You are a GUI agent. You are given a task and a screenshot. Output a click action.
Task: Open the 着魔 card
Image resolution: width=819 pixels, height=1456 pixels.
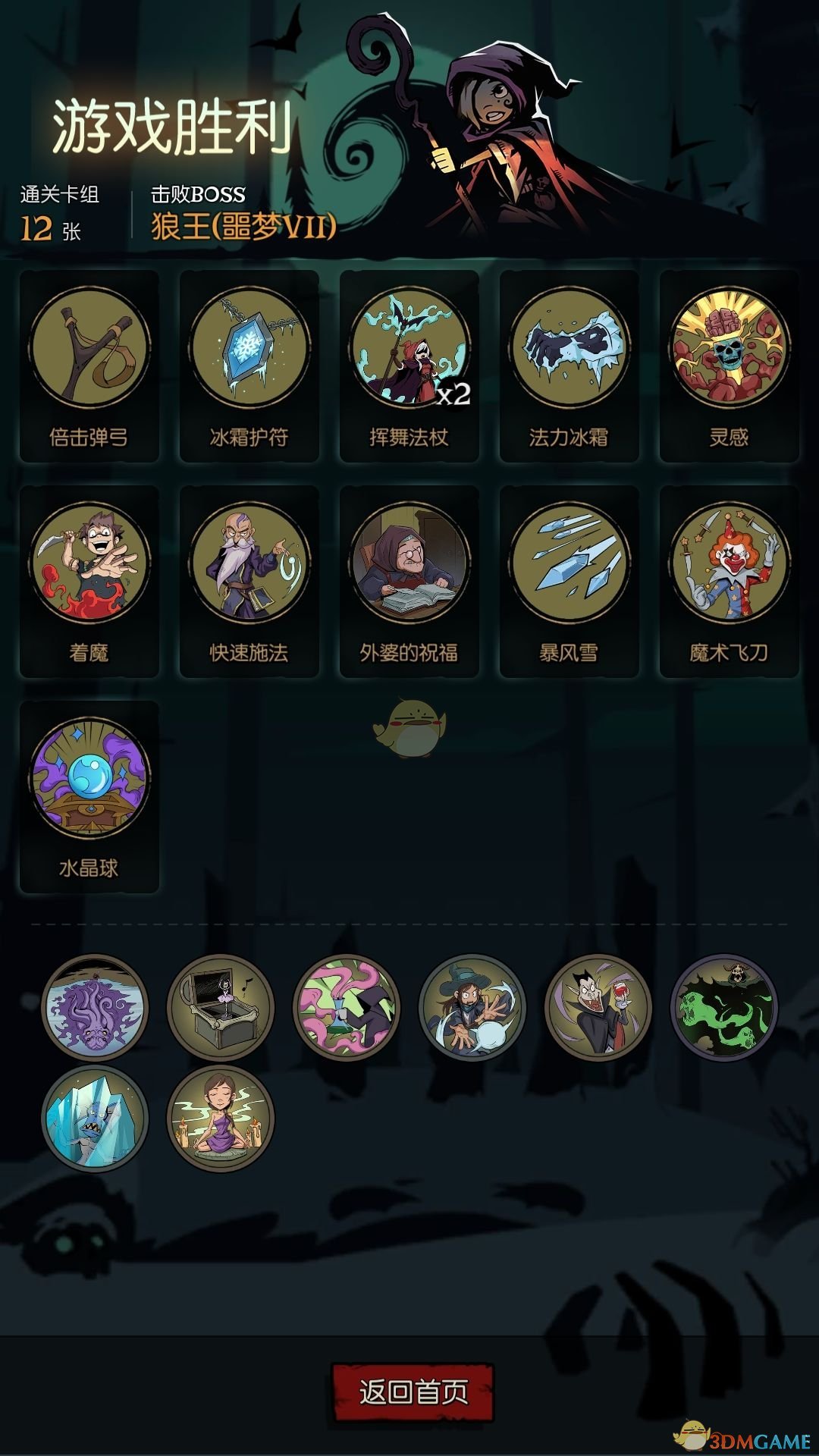(x=89, y=580)
